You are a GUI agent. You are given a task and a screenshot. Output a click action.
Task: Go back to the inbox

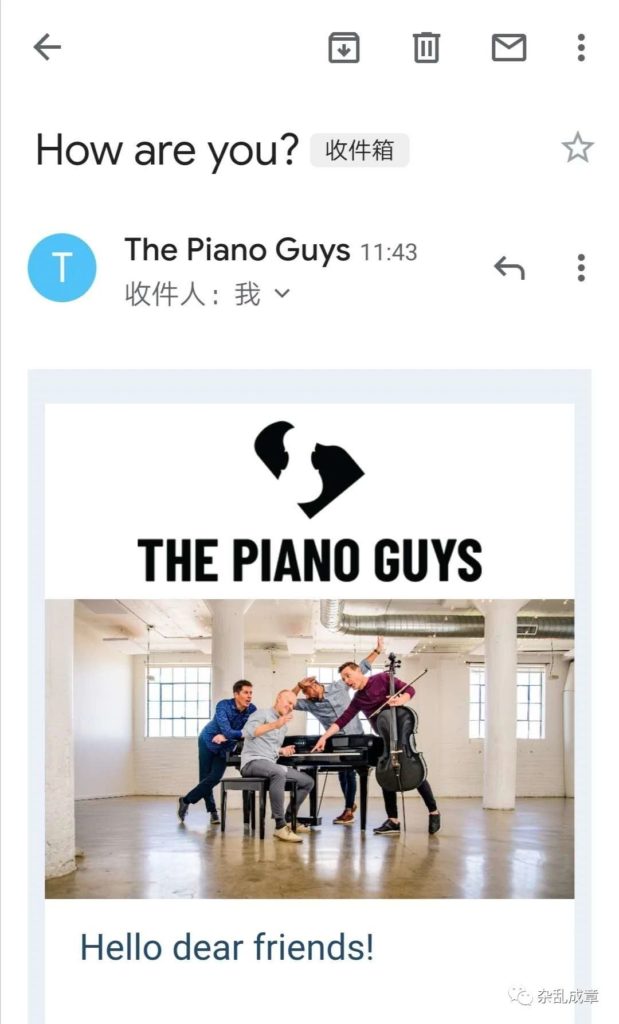coord(47,47)
